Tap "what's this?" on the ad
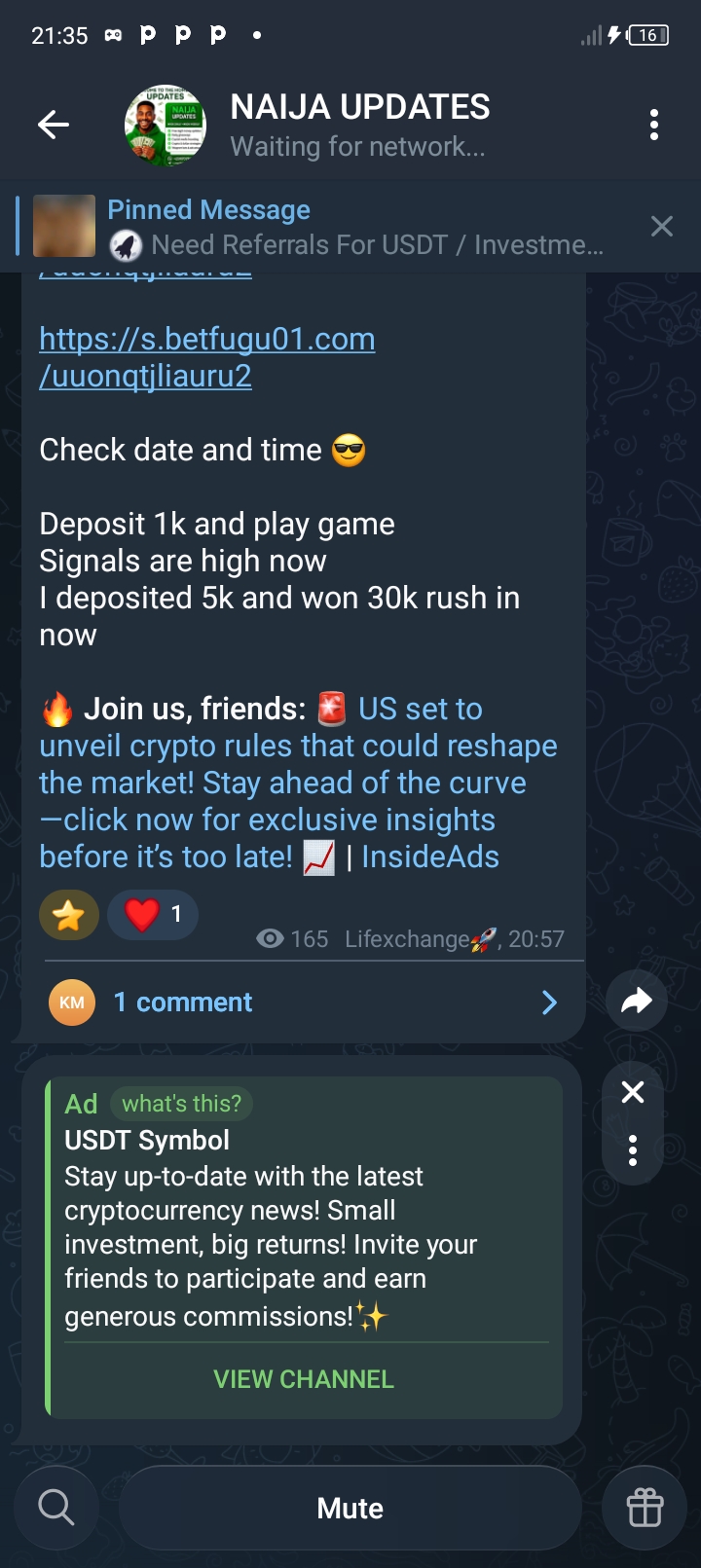The width and height of the screenshot is (701, 1568). coord(181,1104)
